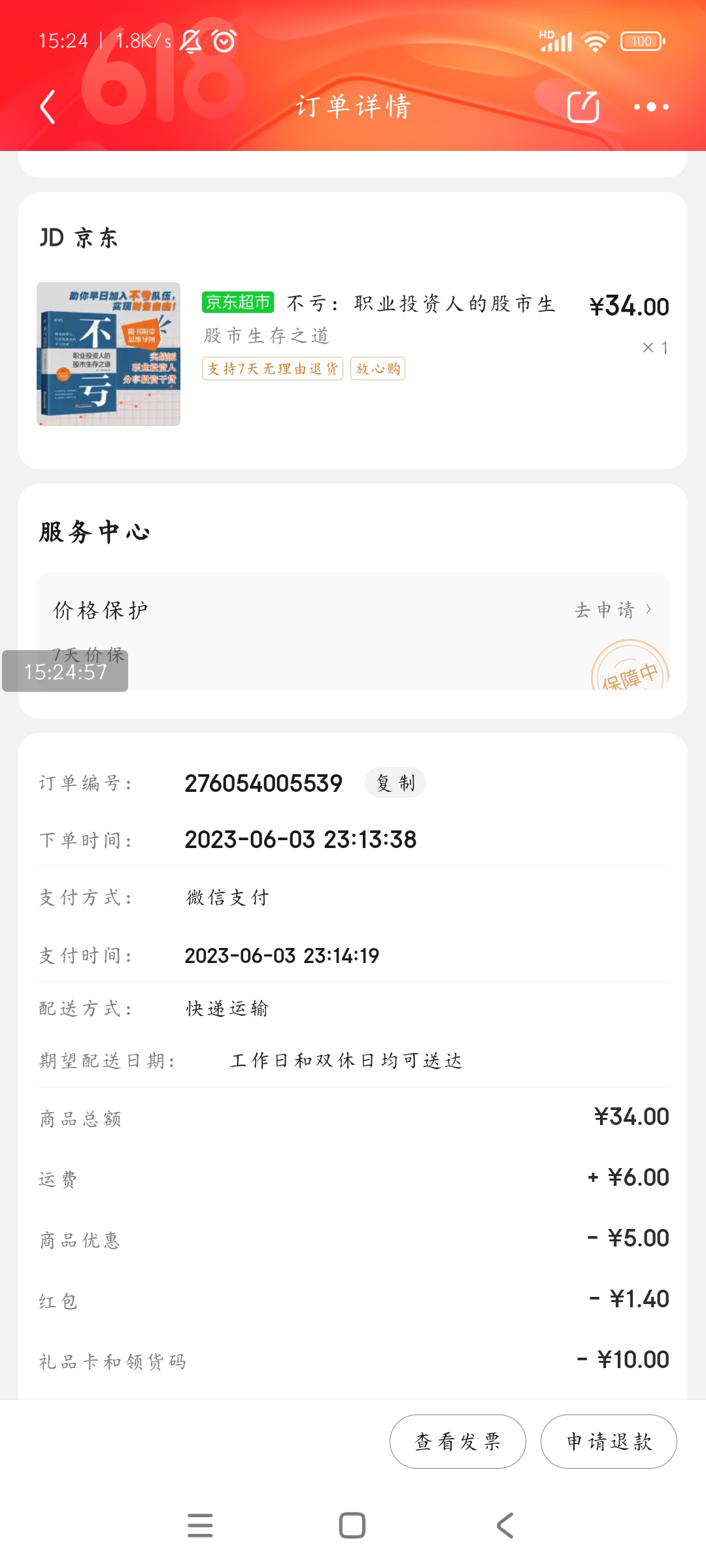Screen dimensions: 706x1568
Task: Open the three-dot overflow menu
Action: tap(651, 106)
